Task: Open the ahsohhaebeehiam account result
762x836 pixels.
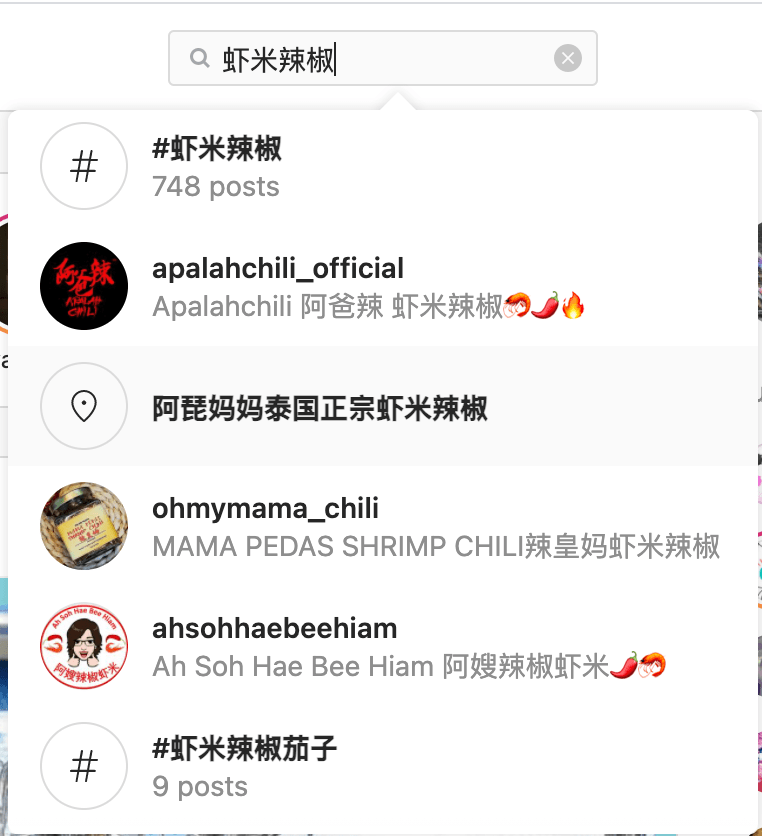Action: coord(275,628)
